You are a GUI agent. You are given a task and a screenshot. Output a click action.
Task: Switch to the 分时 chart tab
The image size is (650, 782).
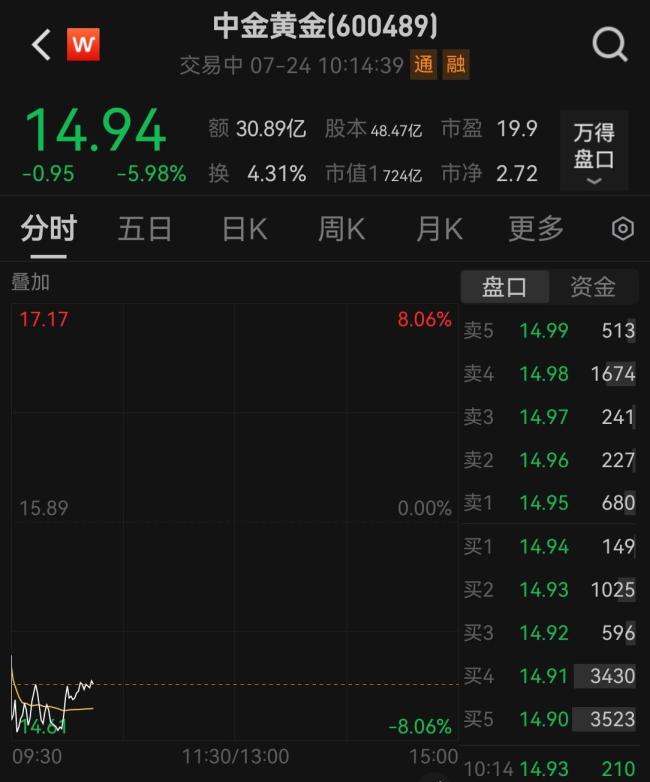pos(49,229)
